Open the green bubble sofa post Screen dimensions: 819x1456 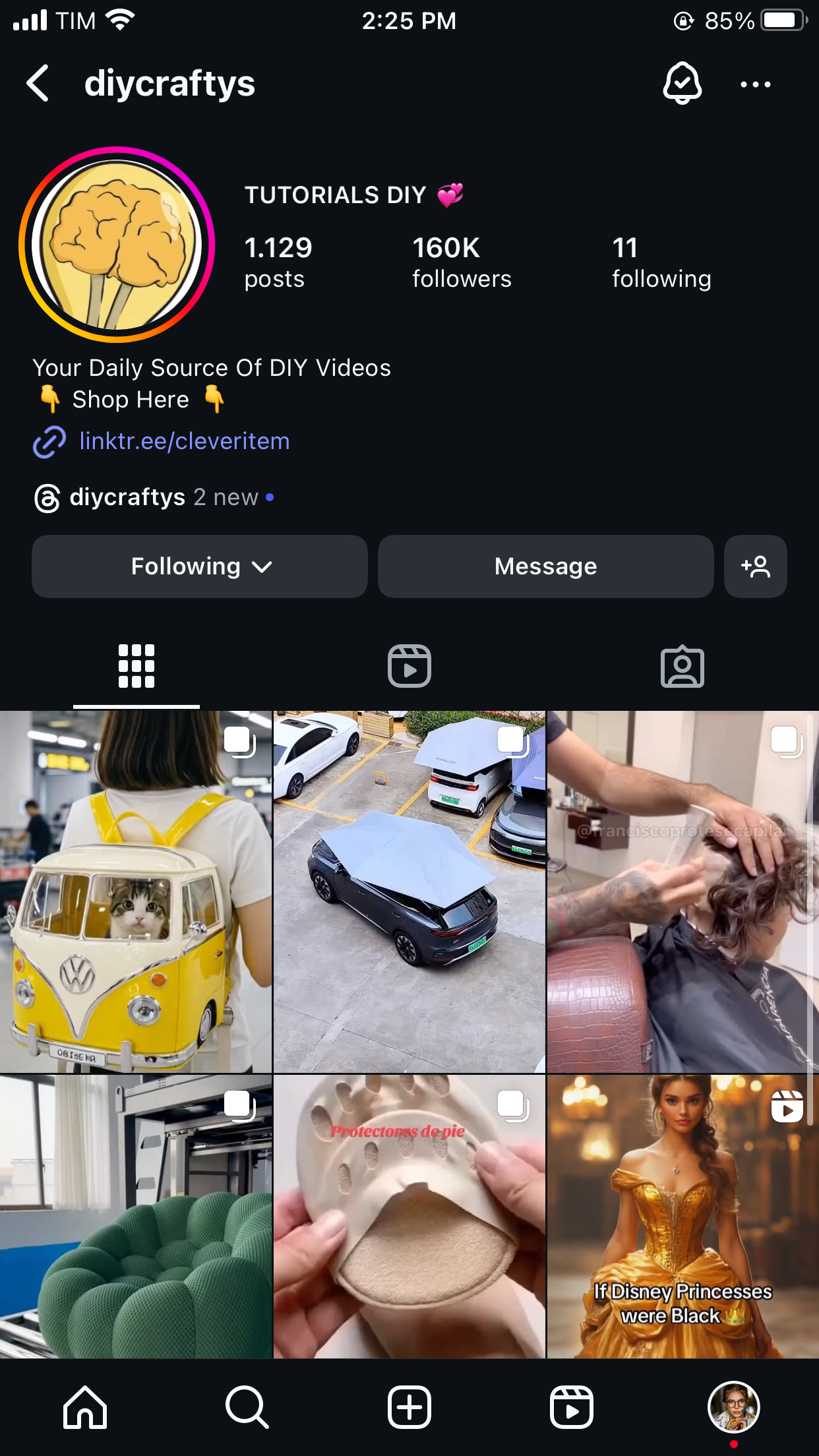click(x=136, y=1216)
